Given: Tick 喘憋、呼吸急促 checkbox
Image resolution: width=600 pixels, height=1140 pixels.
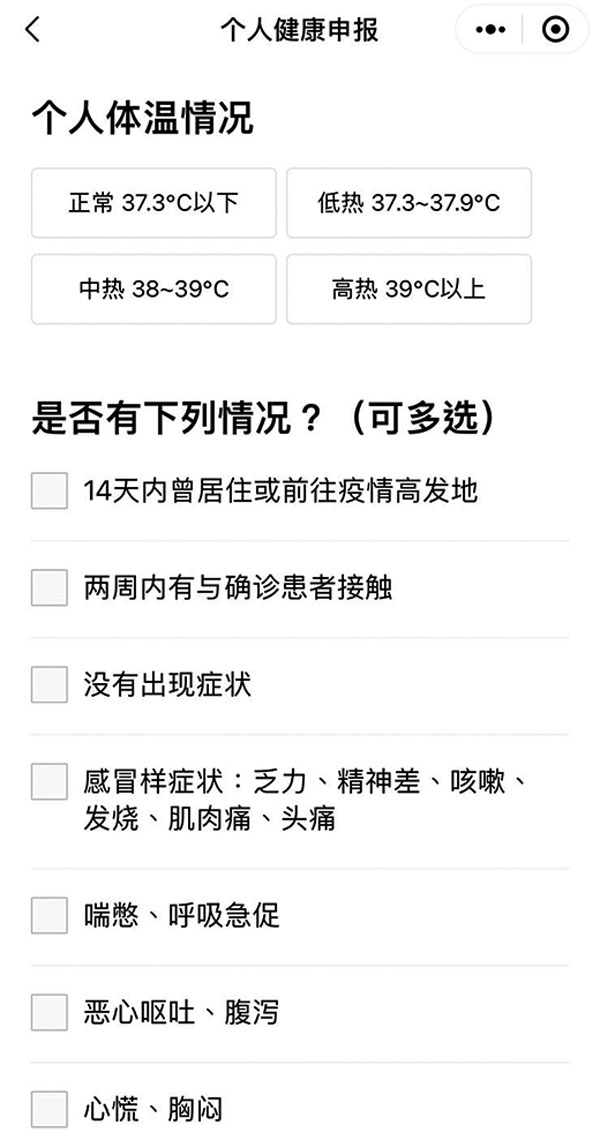Looking at the screenshot, I should 49,914.
